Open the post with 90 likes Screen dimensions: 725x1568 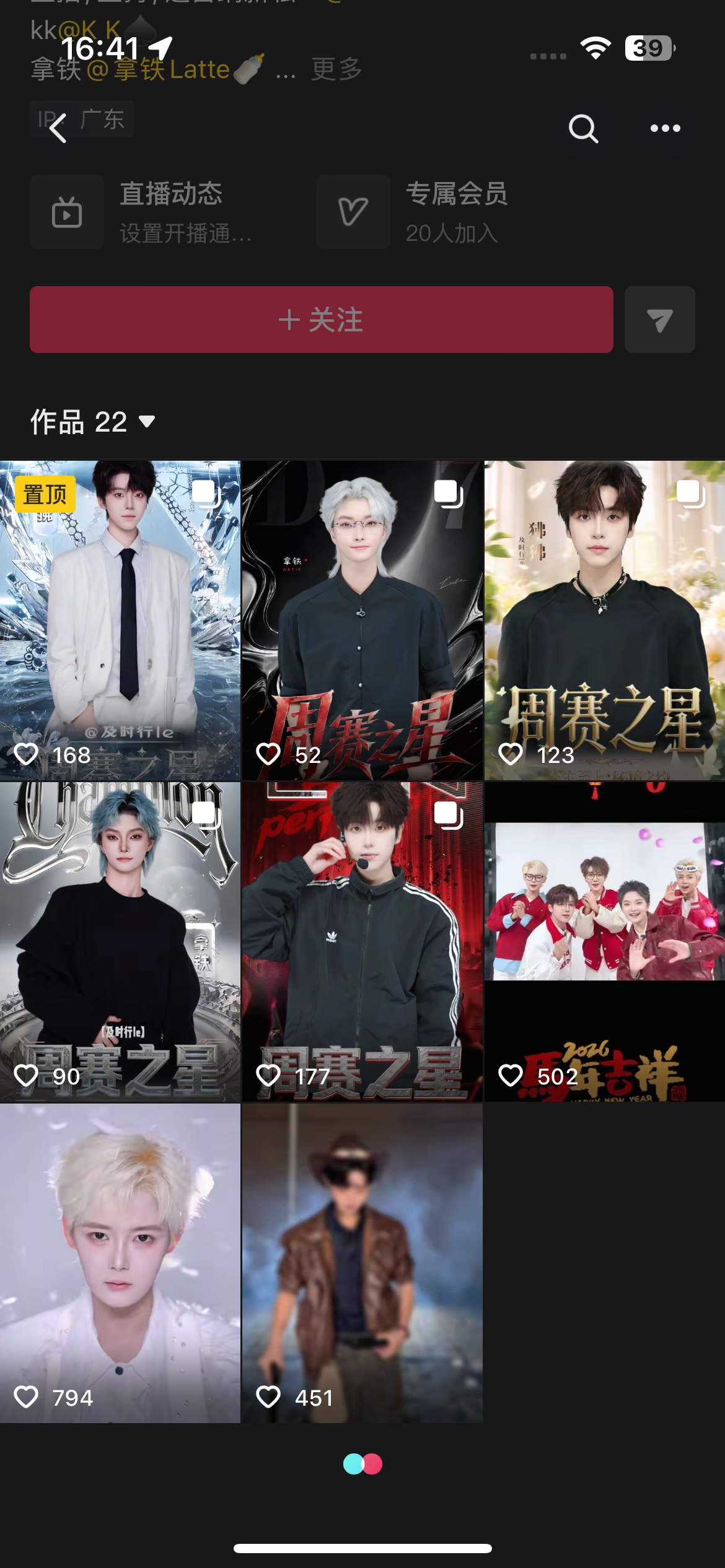pyautogui.click(x=120, y=941)
